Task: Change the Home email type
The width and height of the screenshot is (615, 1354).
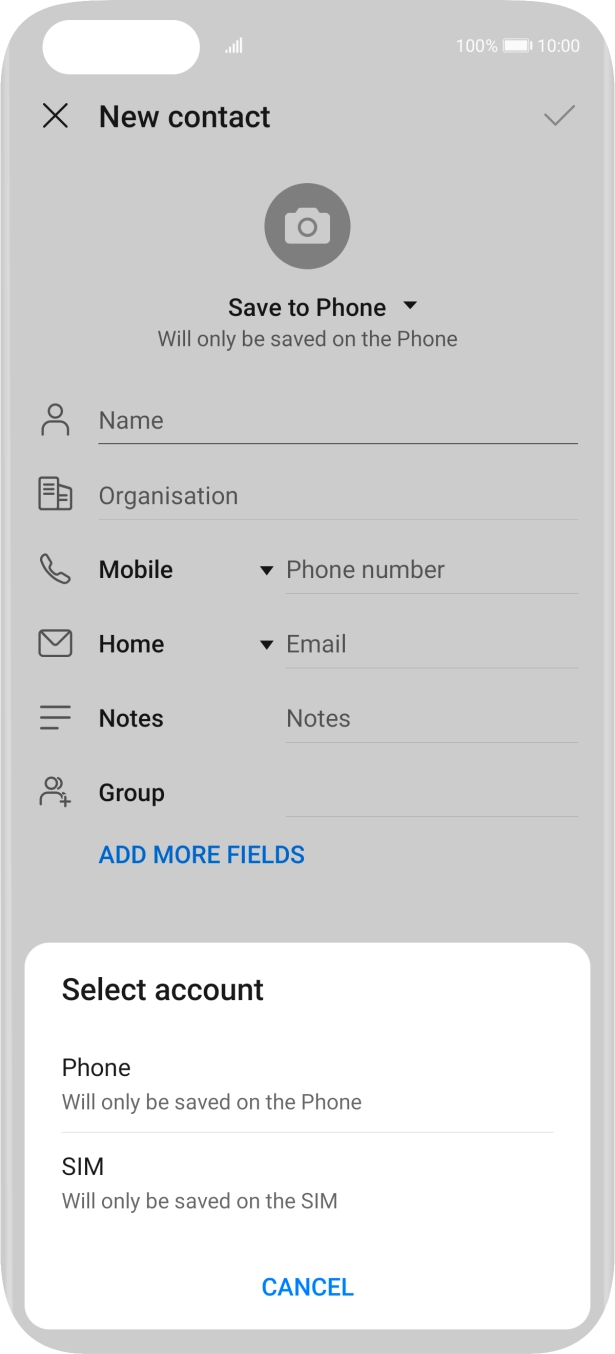Action: coord(185,645)
